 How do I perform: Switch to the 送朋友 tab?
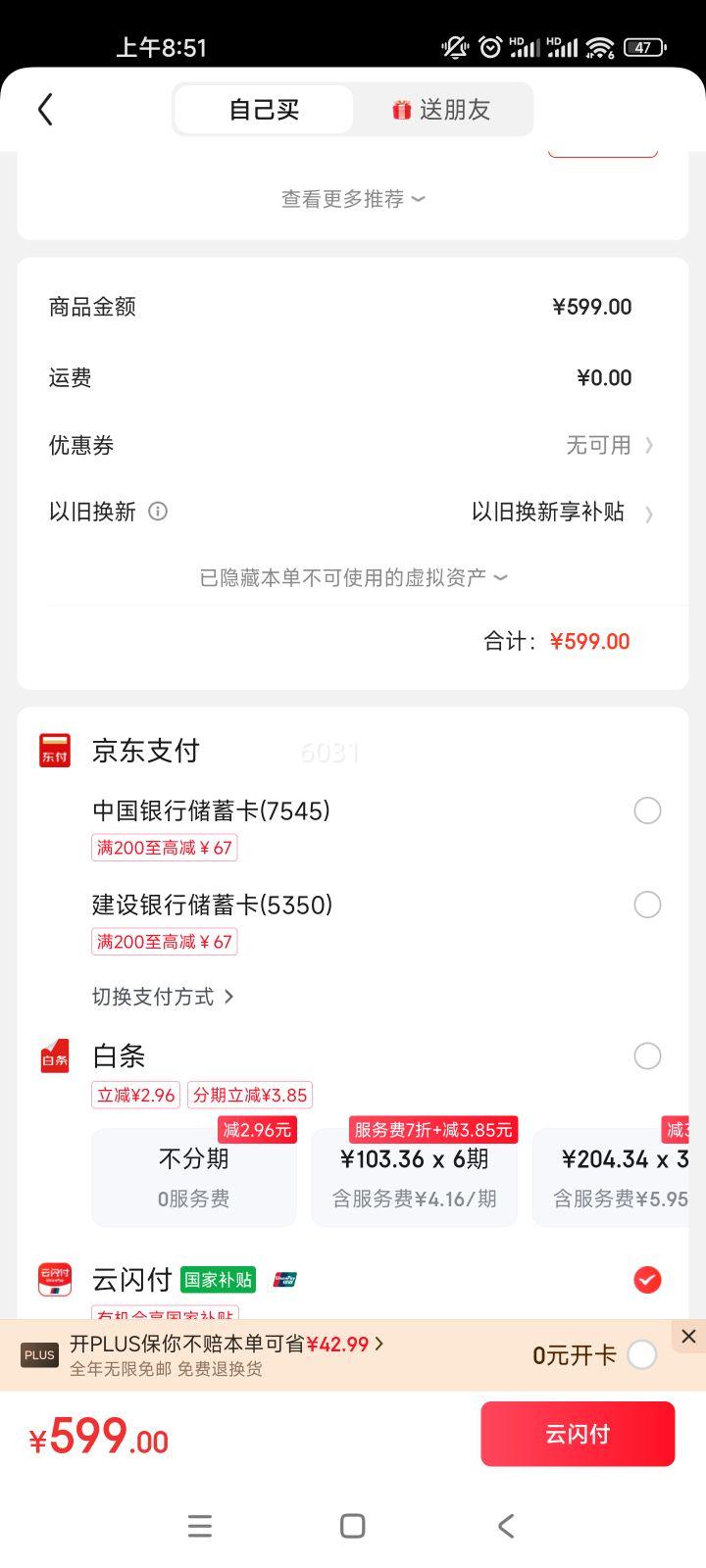[x=442, y=110]
